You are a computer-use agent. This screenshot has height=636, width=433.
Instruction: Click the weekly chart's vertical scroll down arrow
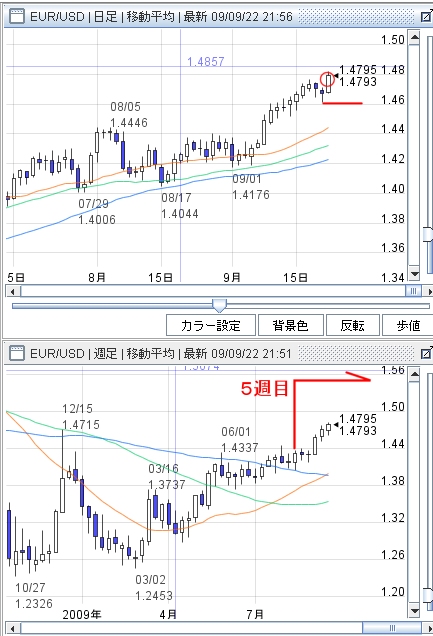click(x=414, y=610)
